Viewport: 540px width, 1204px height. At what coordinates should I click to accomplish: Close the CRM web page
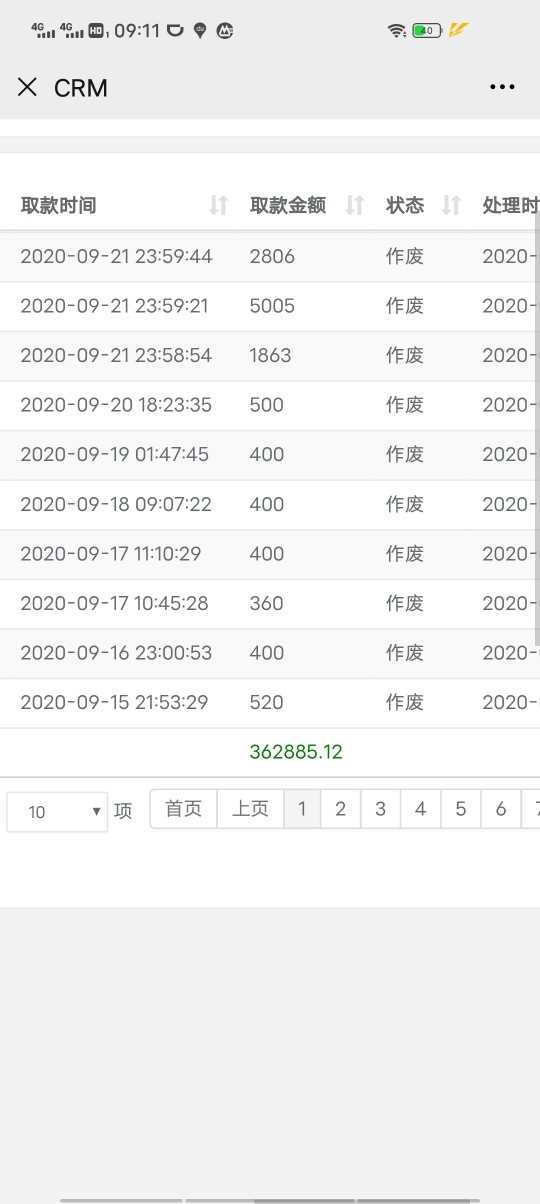27,87
